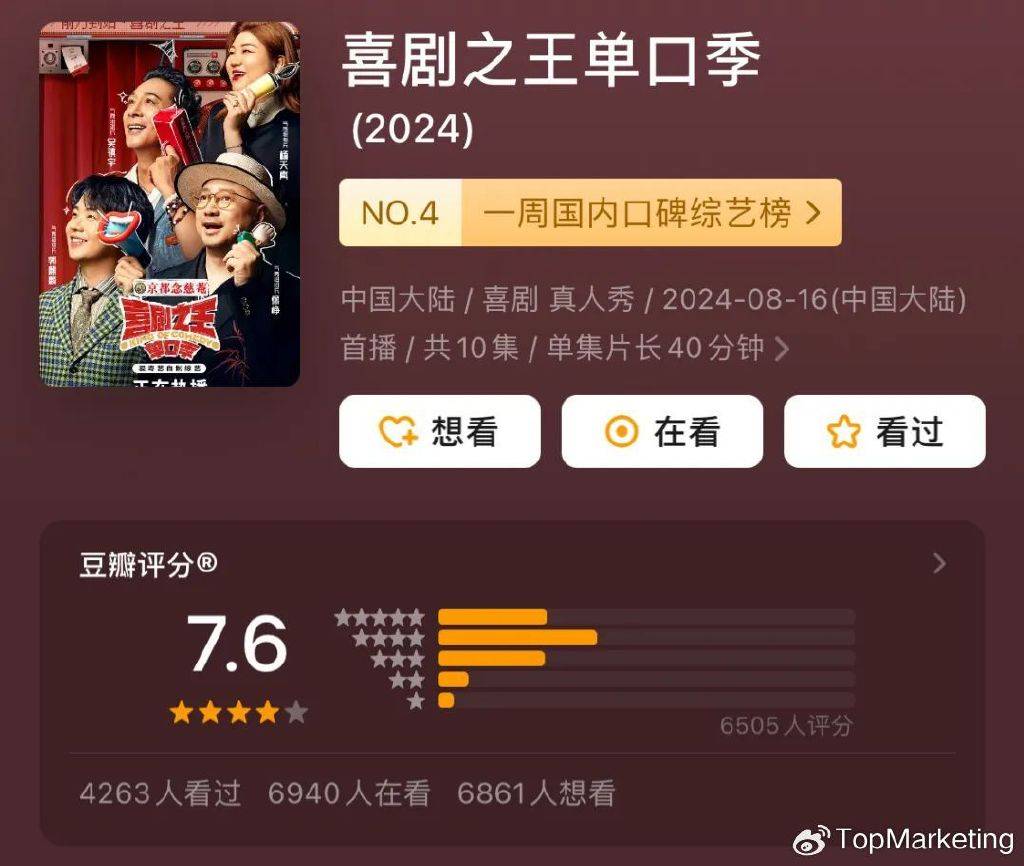Mark the show as 在看

coord(662,432)
